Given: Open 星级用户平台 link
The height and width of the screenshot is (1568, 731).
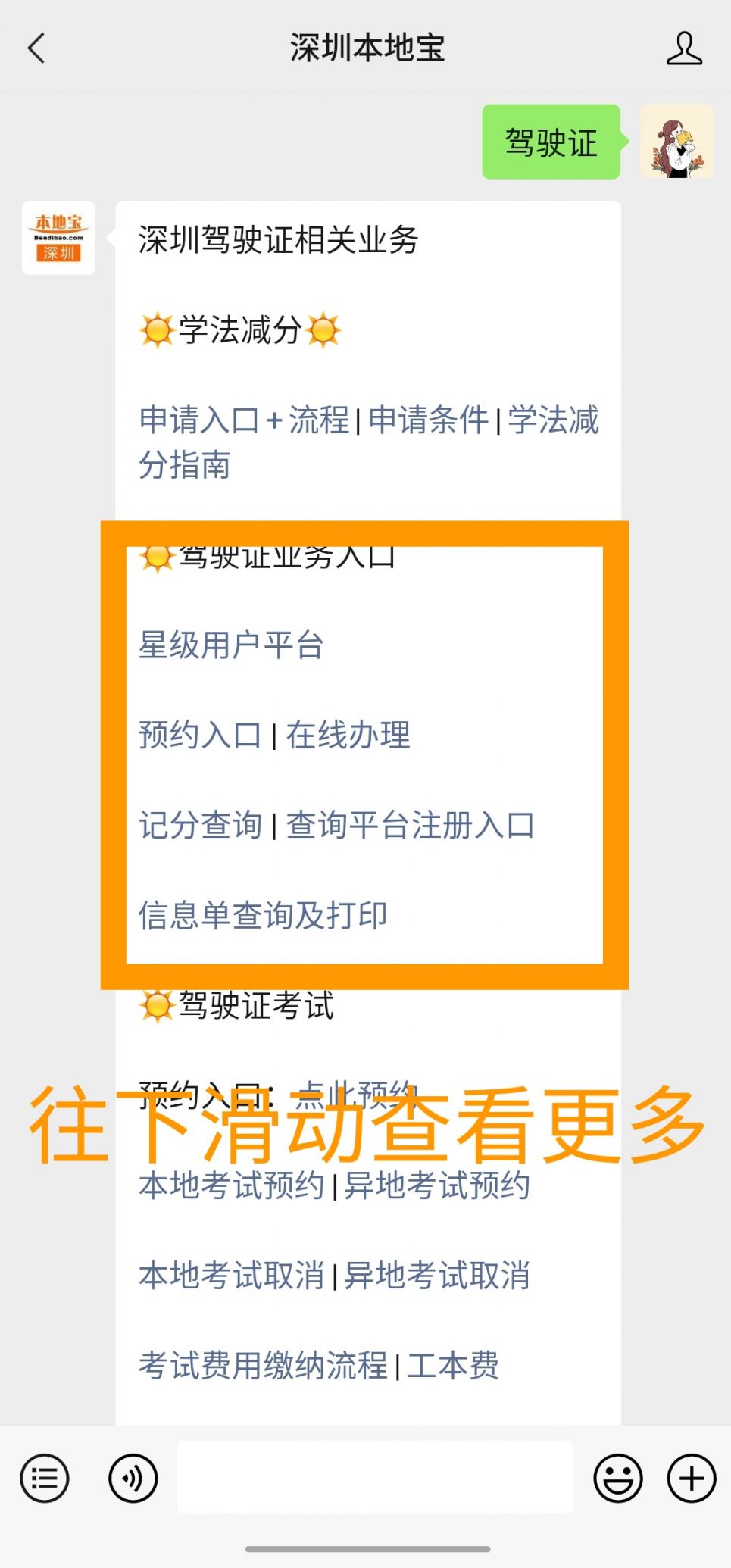Looking at the screenshot, I should (231, 646).
